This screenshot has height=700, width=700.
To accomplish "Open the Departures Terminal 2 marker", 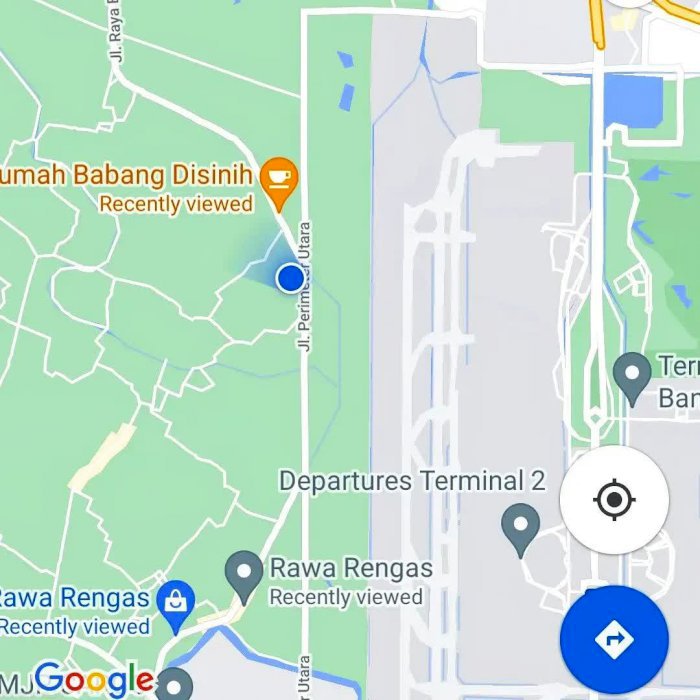I will point(520,525).
